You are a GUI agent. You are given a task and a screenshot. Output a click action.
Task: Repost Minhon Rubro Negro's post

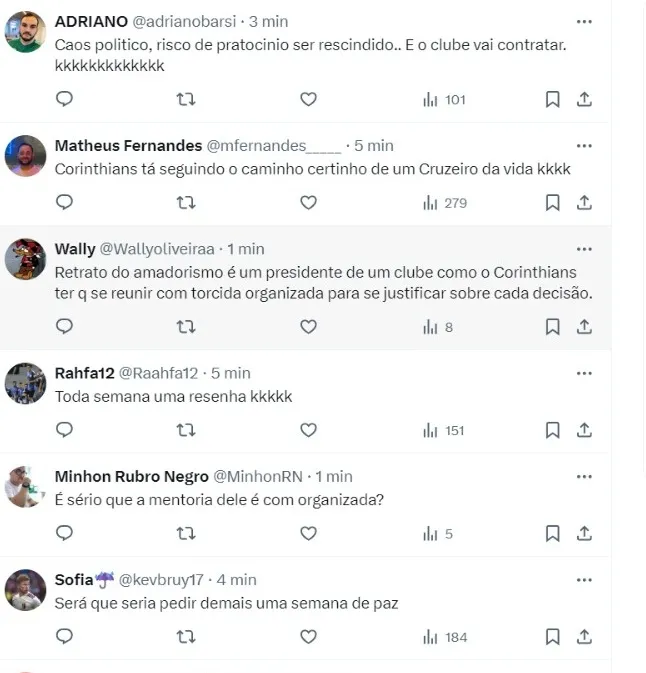click(186, 534)
